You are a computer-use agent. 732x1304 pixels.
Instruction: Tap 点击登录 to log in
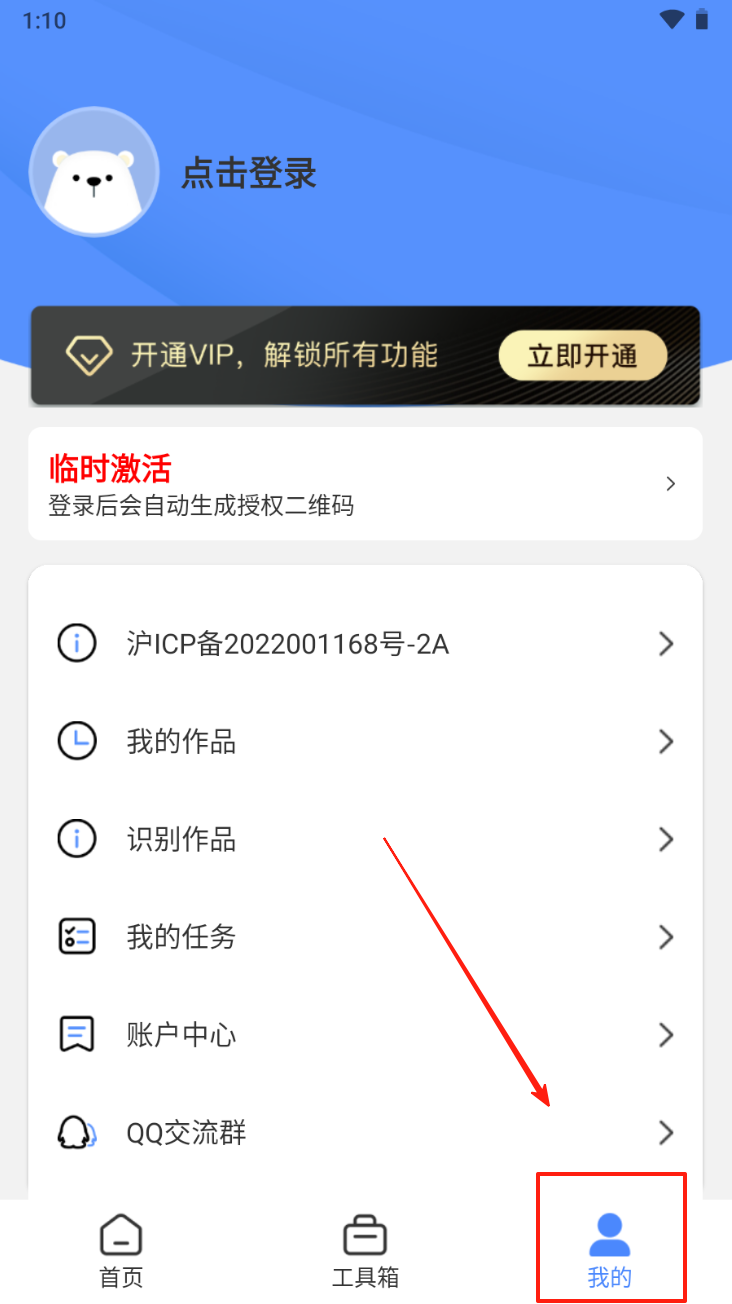pyautogui.click(x=249, y=174)
